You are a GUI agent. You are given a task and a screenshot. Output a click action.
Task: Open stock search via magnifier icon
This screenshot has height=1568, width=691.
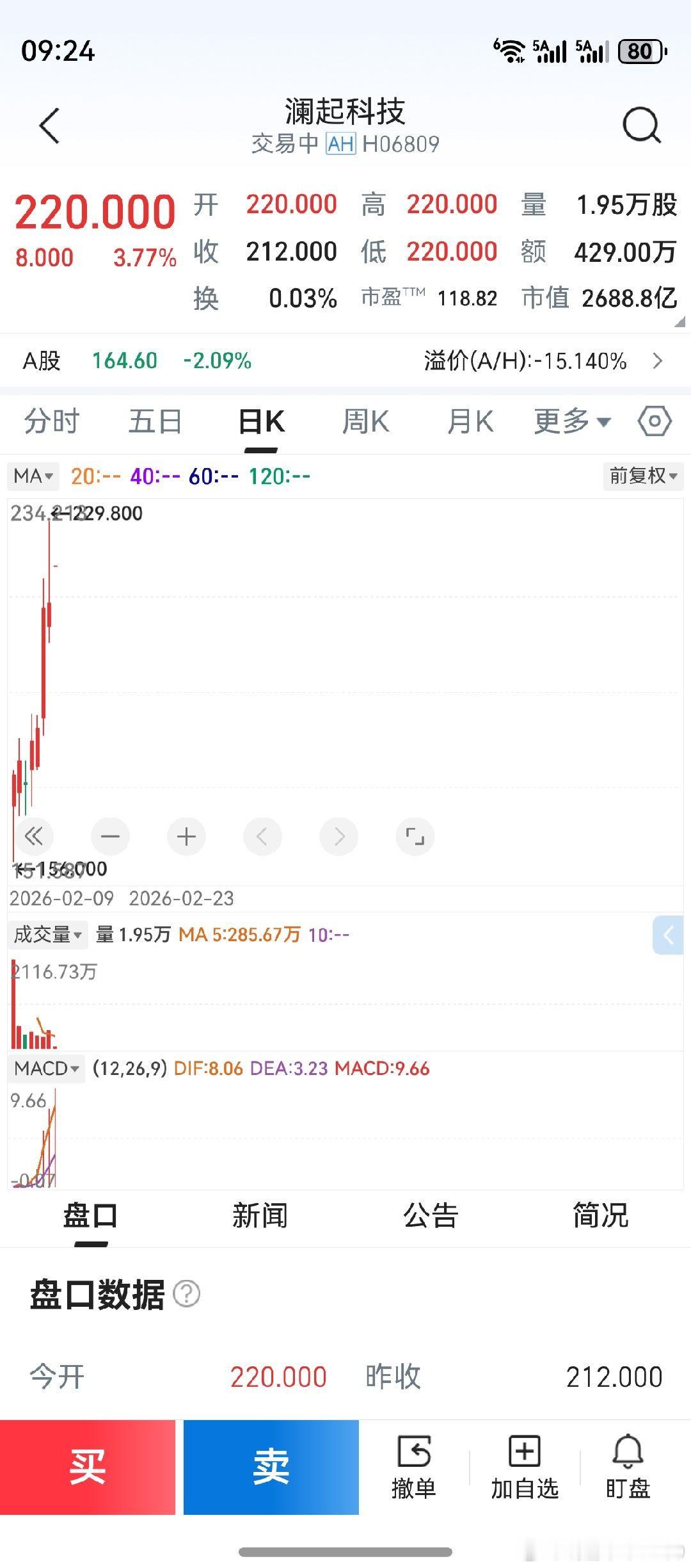pos(642,125)
